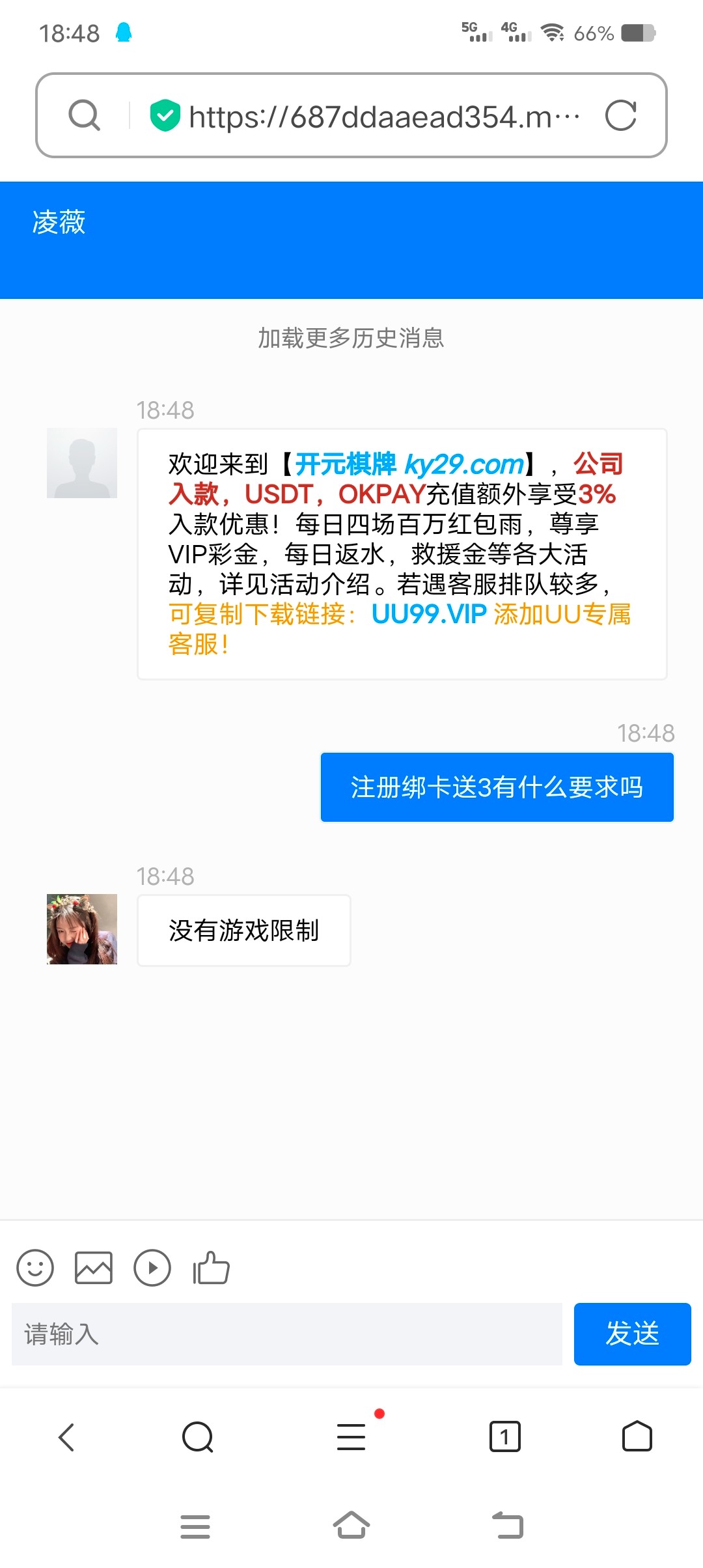The image size is (703, 1568).
Task: Reload the current page
Action: pos(620,116)
